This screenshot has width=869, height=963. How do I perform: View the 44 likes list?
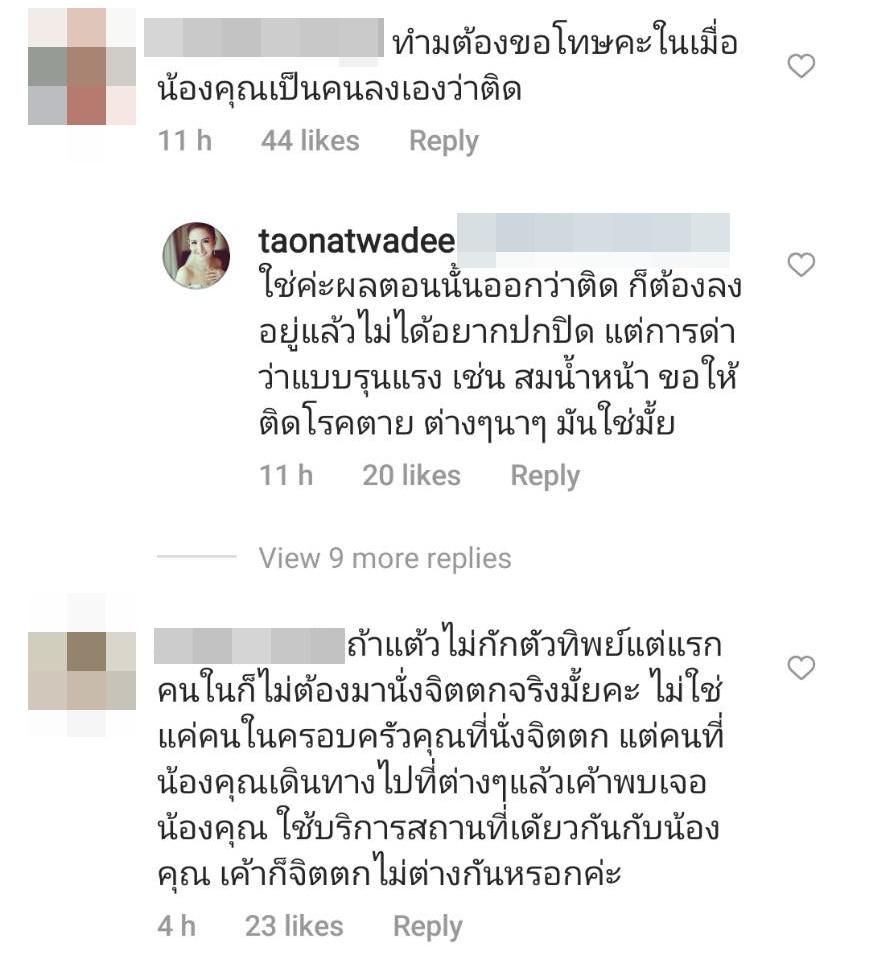pos(310,141)
